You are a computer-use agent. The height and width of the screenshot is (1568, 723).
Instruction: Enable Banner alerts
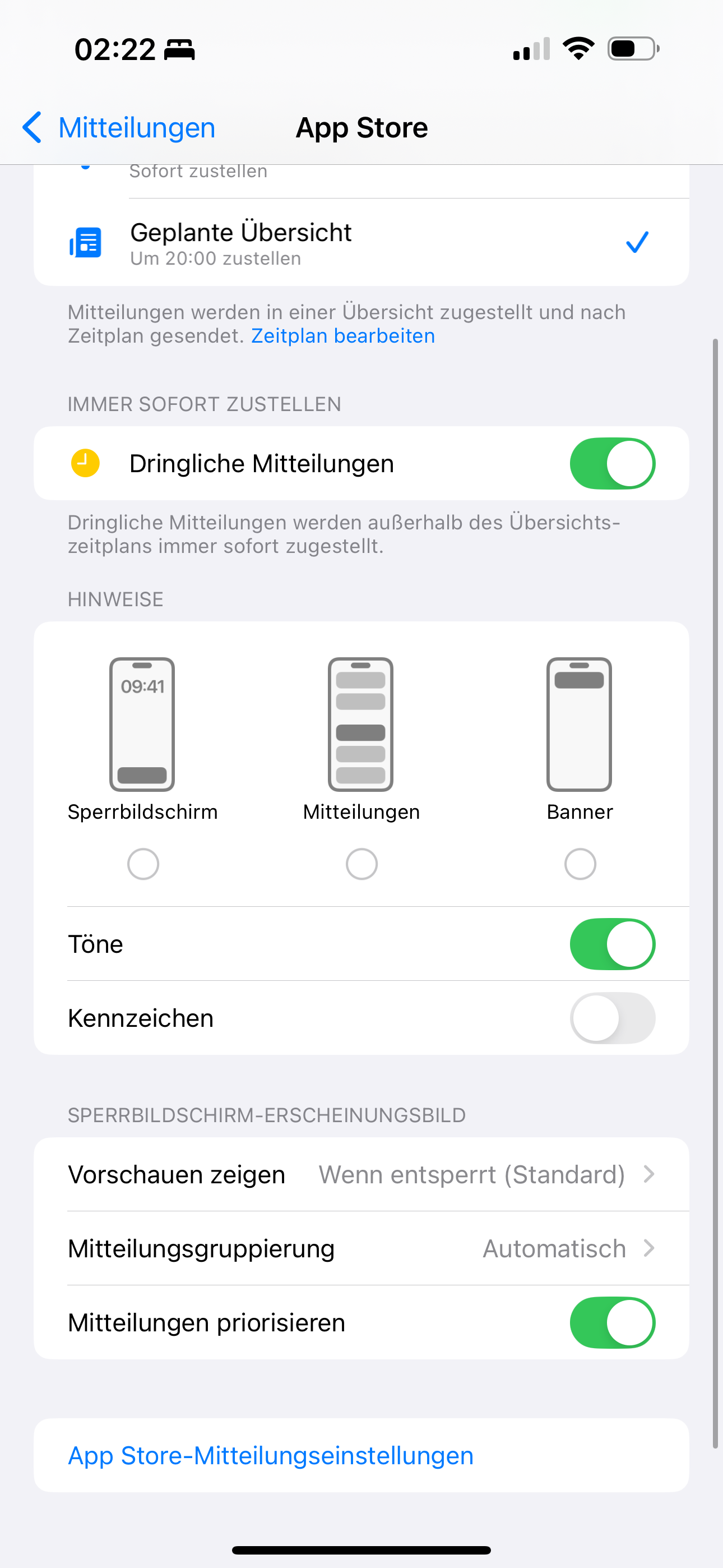(x=580, y=863)
